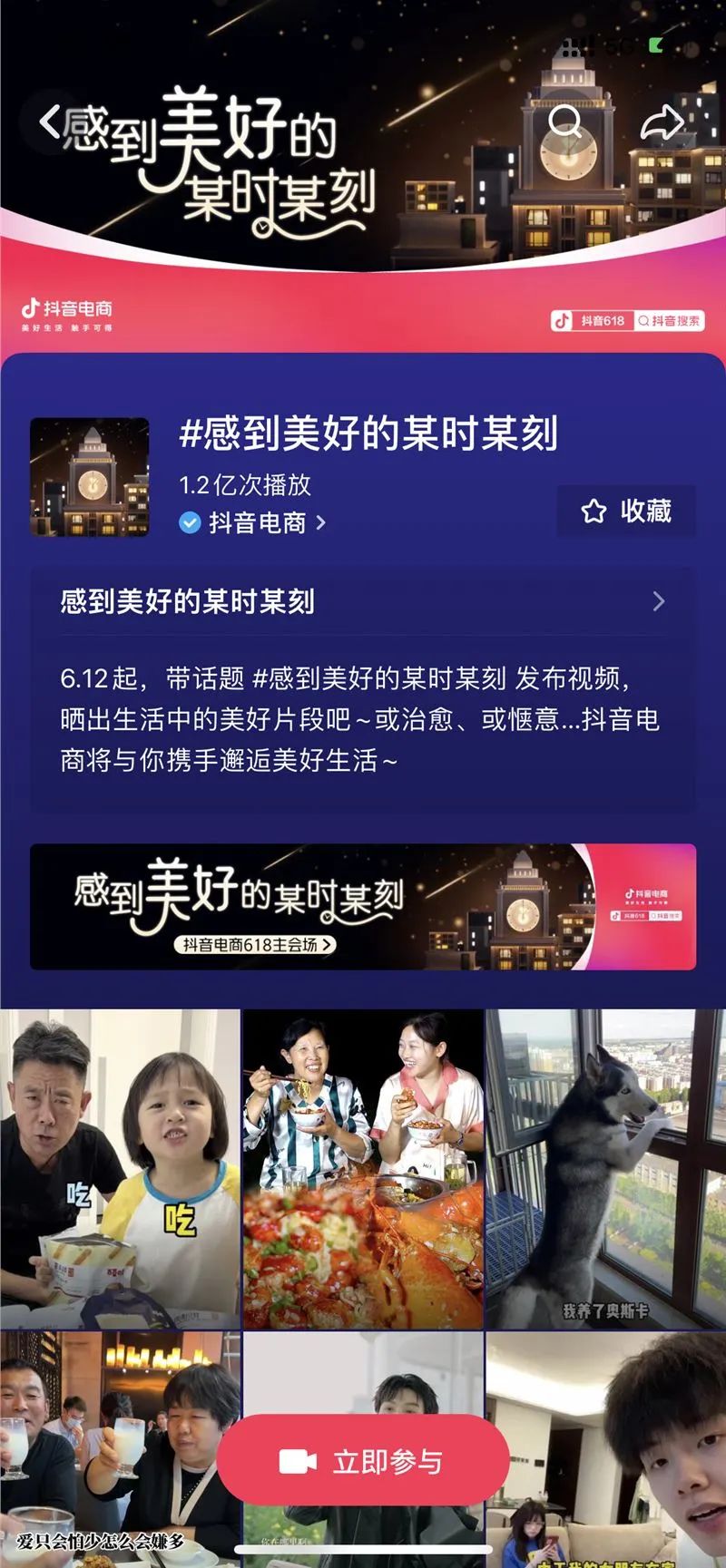Watch the husky at the window video
This screenshot has width=726, height=1568.
[x=605, y=1168]
